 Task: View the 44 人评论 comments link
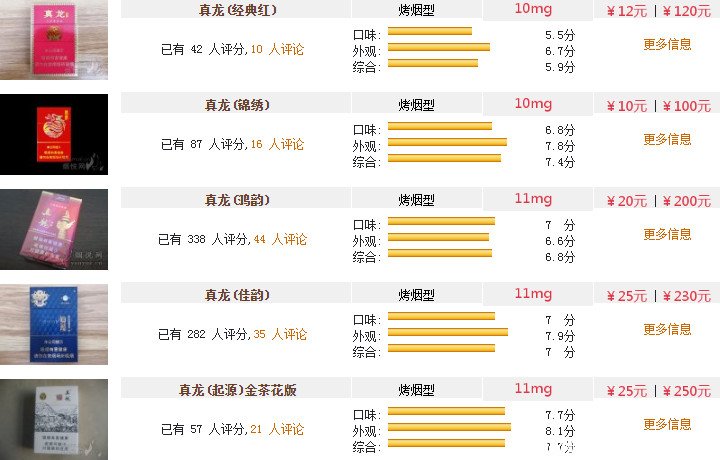pyautogui.click(x=279, y=240)
